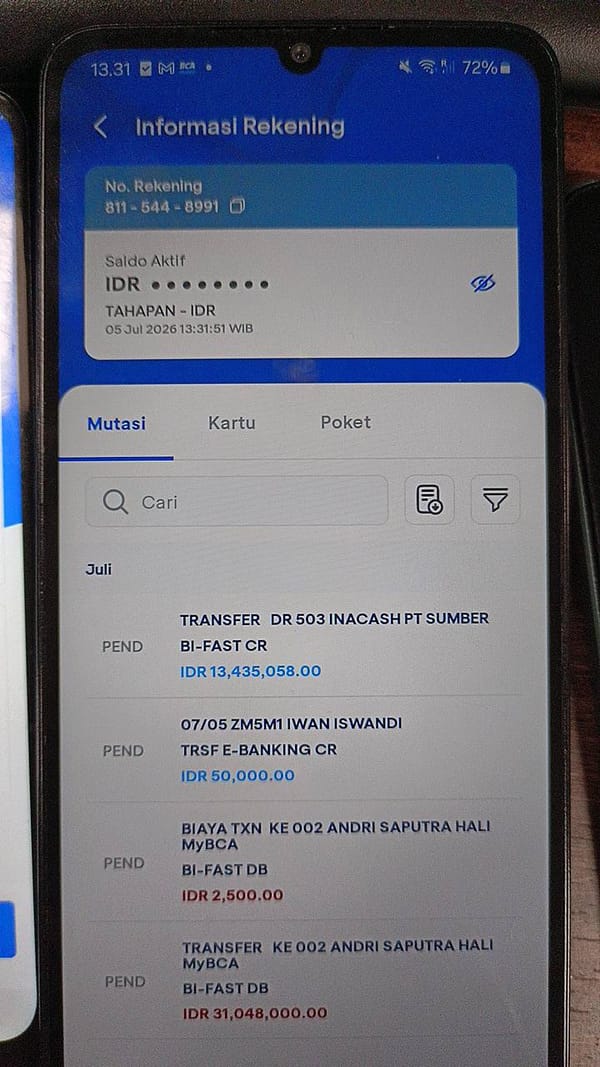Download the mutation statement
This screenshot has width=600, height=1067.
point(429,500)
